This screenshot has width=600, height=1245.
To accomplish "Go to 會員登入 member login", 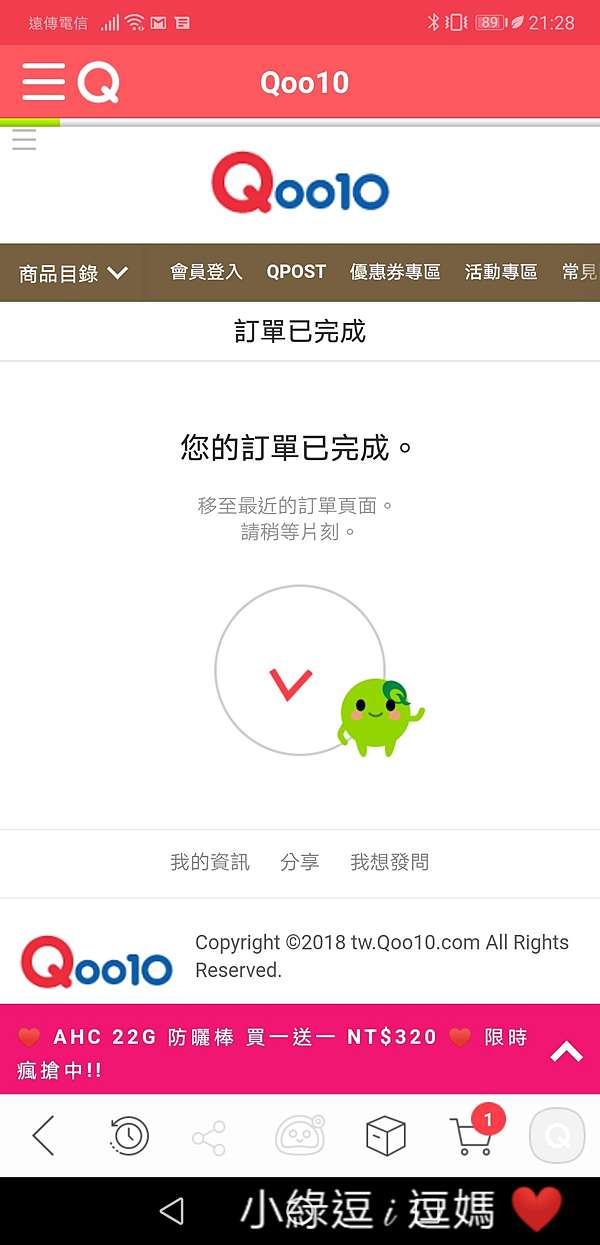I will 206,272.
